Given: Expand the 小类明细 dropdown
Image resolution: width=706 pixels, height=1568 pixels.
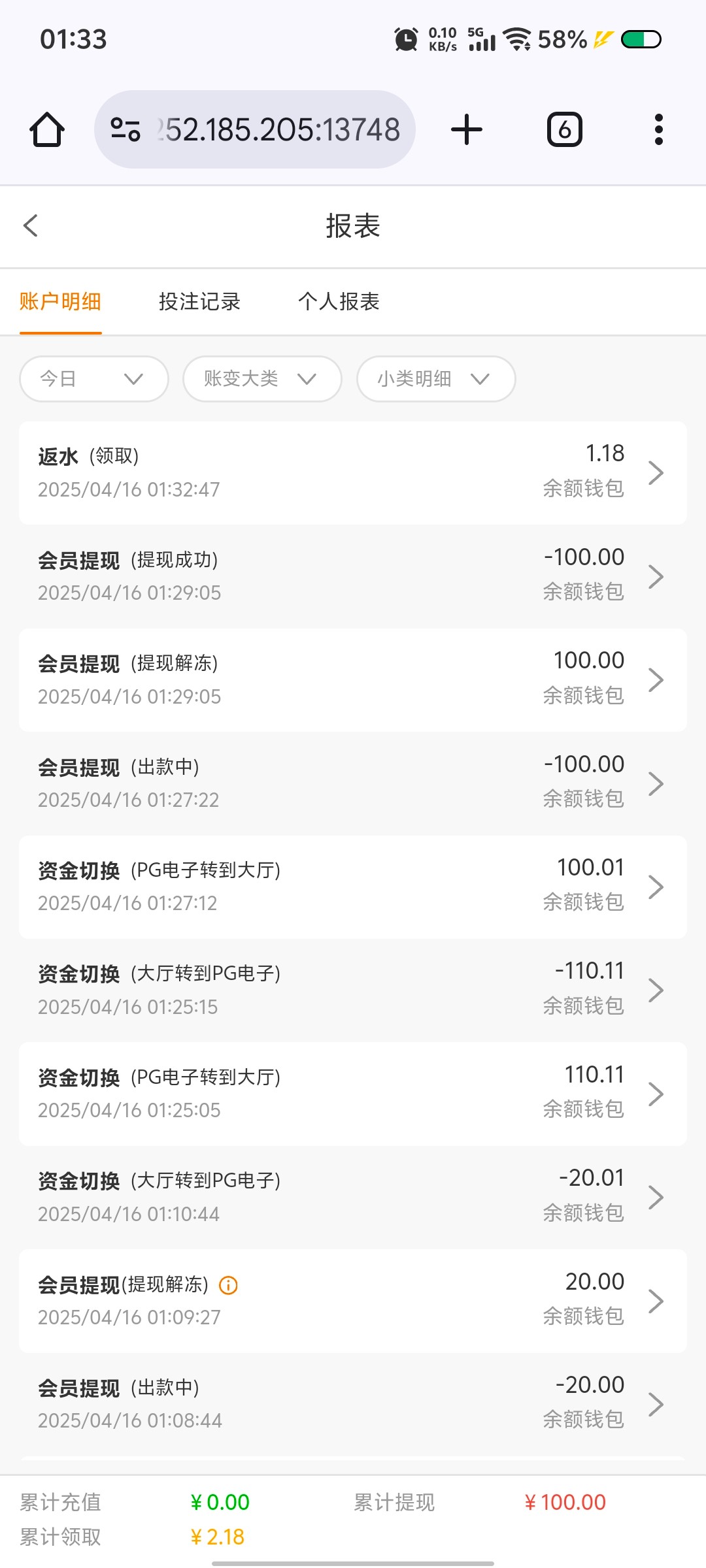Looking at the screenshot, I should pos(436,379).
